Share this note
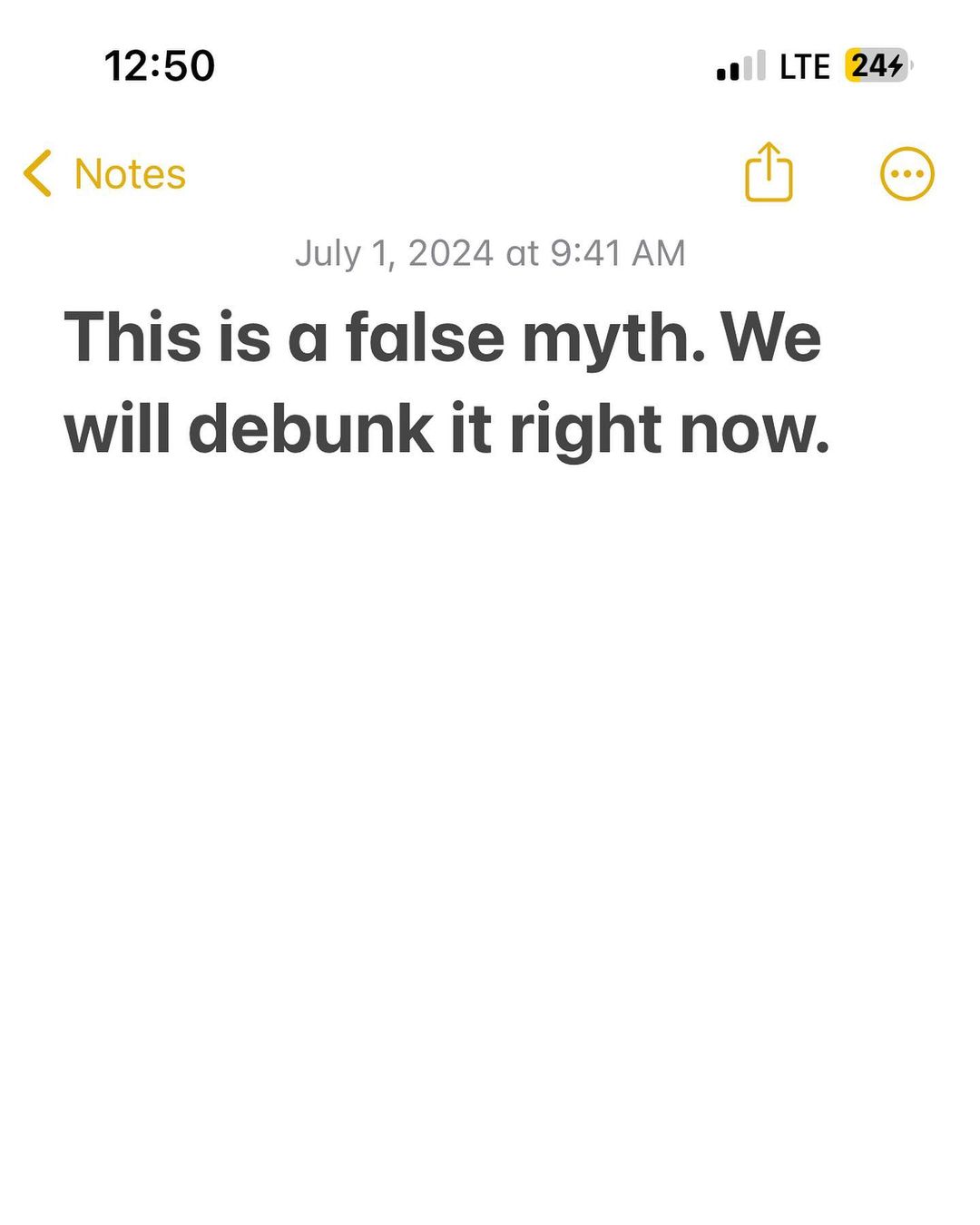 [x=769, y=172]
